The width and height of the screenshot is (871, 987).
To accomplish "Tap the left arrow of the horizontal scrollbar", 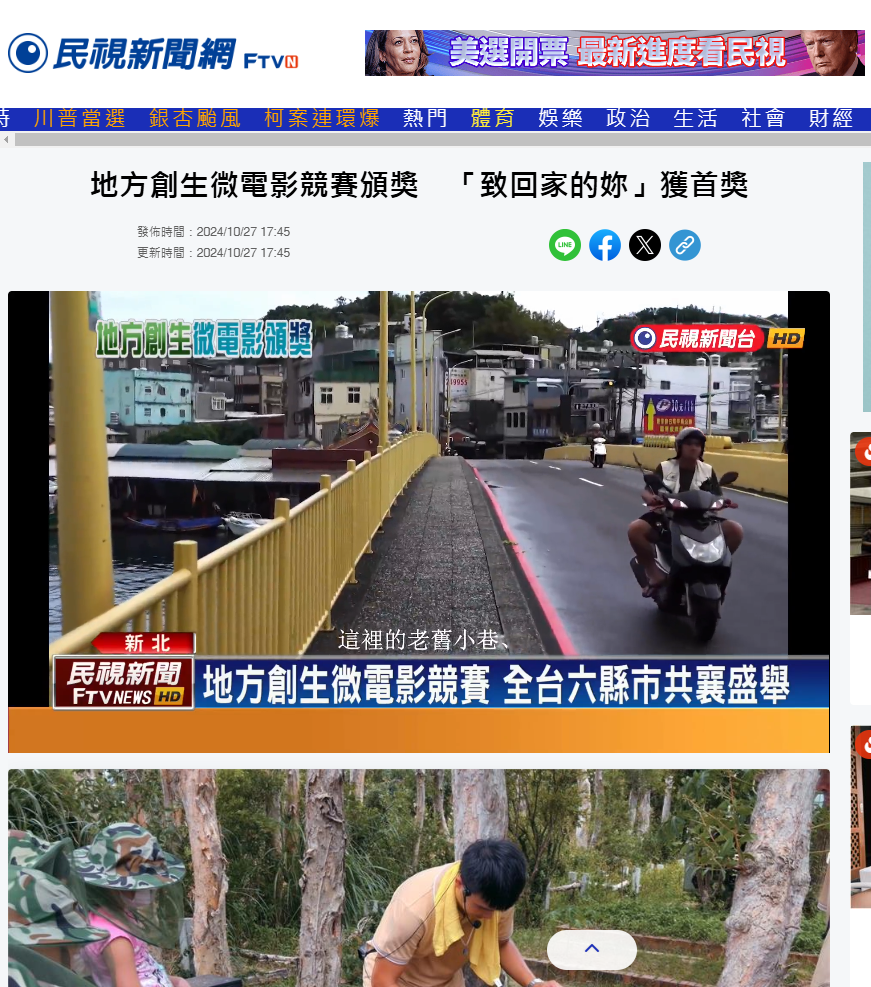I will [x=6, y=139].
